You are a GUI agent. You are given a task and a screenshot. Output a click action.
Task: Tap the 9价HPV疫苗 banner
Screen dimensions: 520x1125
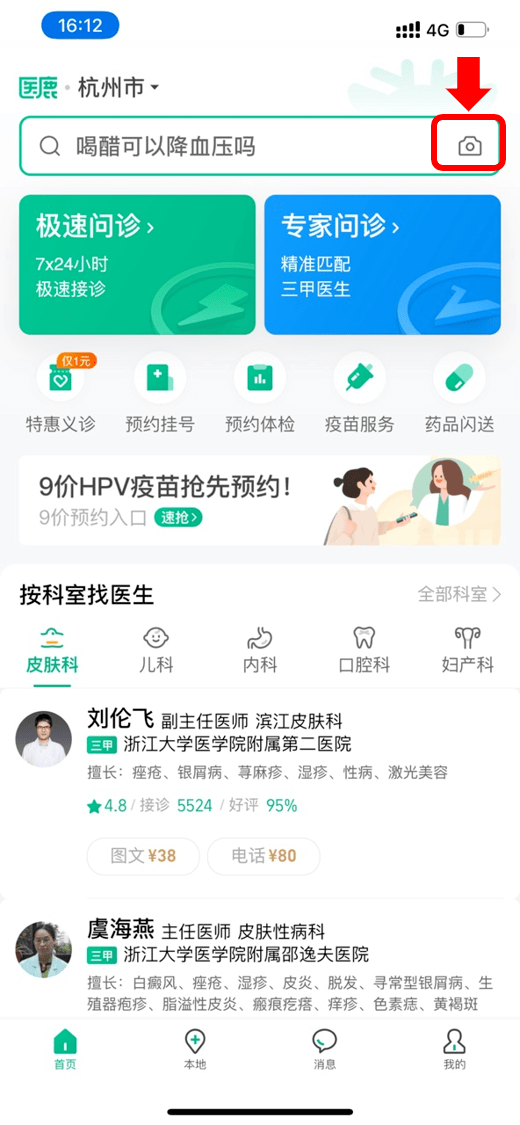click(260, 500)
